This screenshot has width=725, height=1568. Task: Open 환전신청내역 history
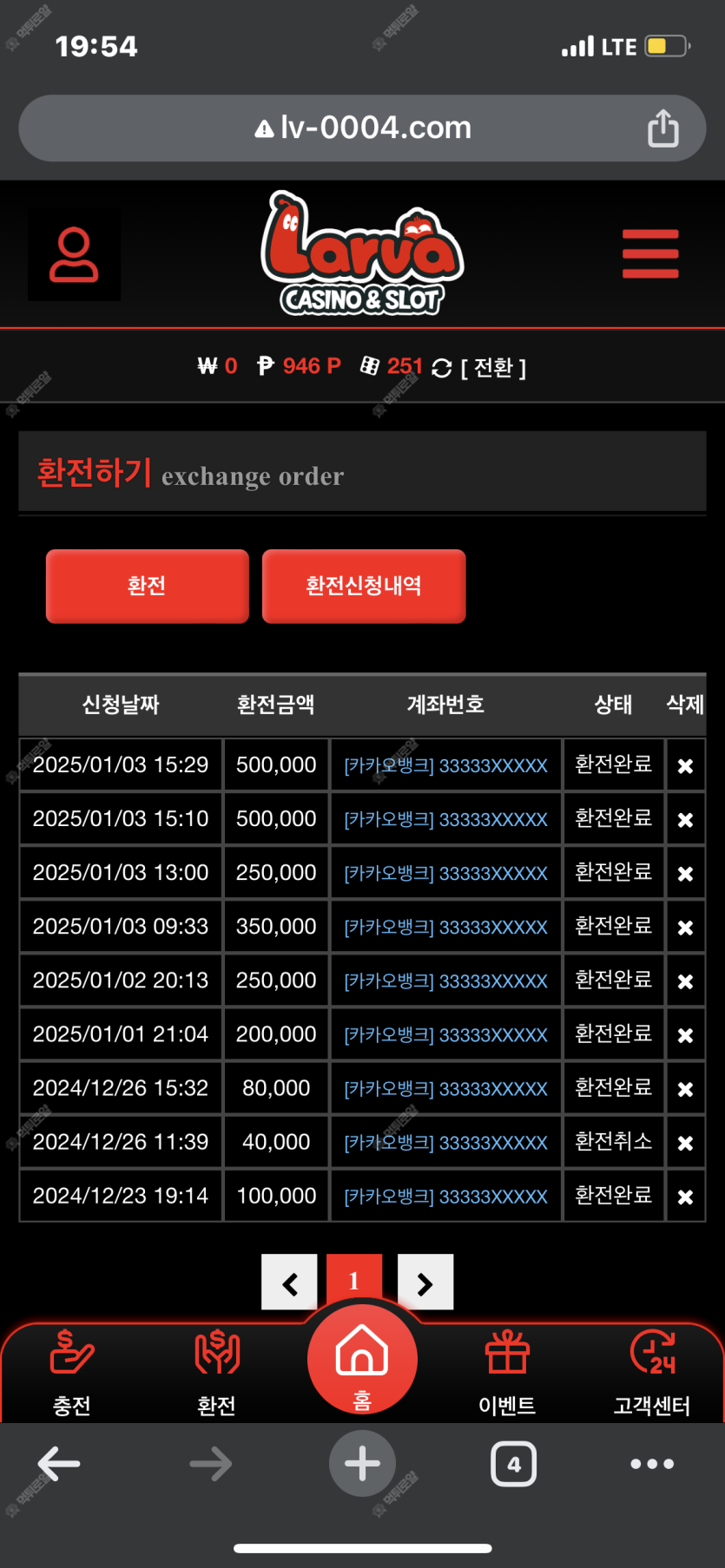364,586
